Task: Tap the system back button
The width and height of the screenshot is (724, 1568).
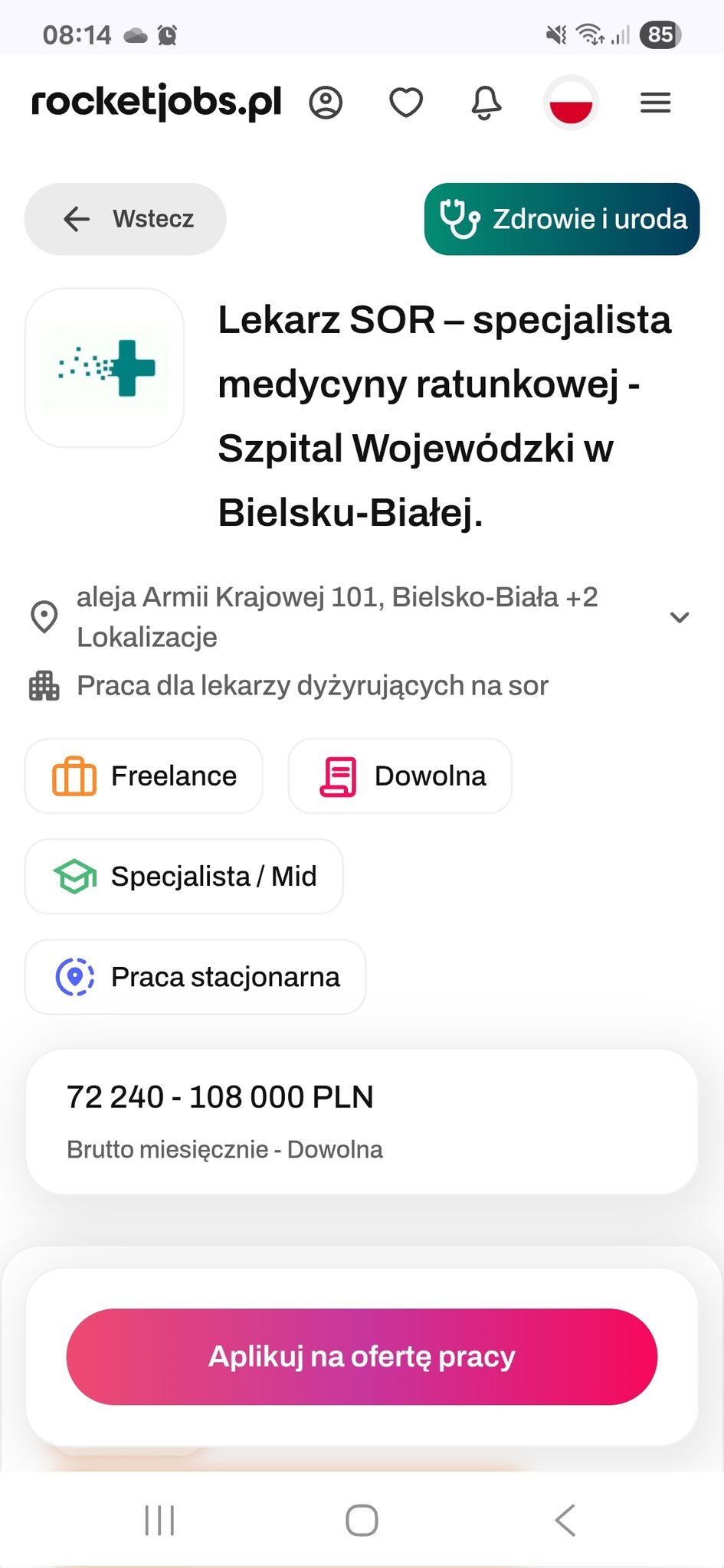Action: pyautogui.click(x=565, y=1520)
